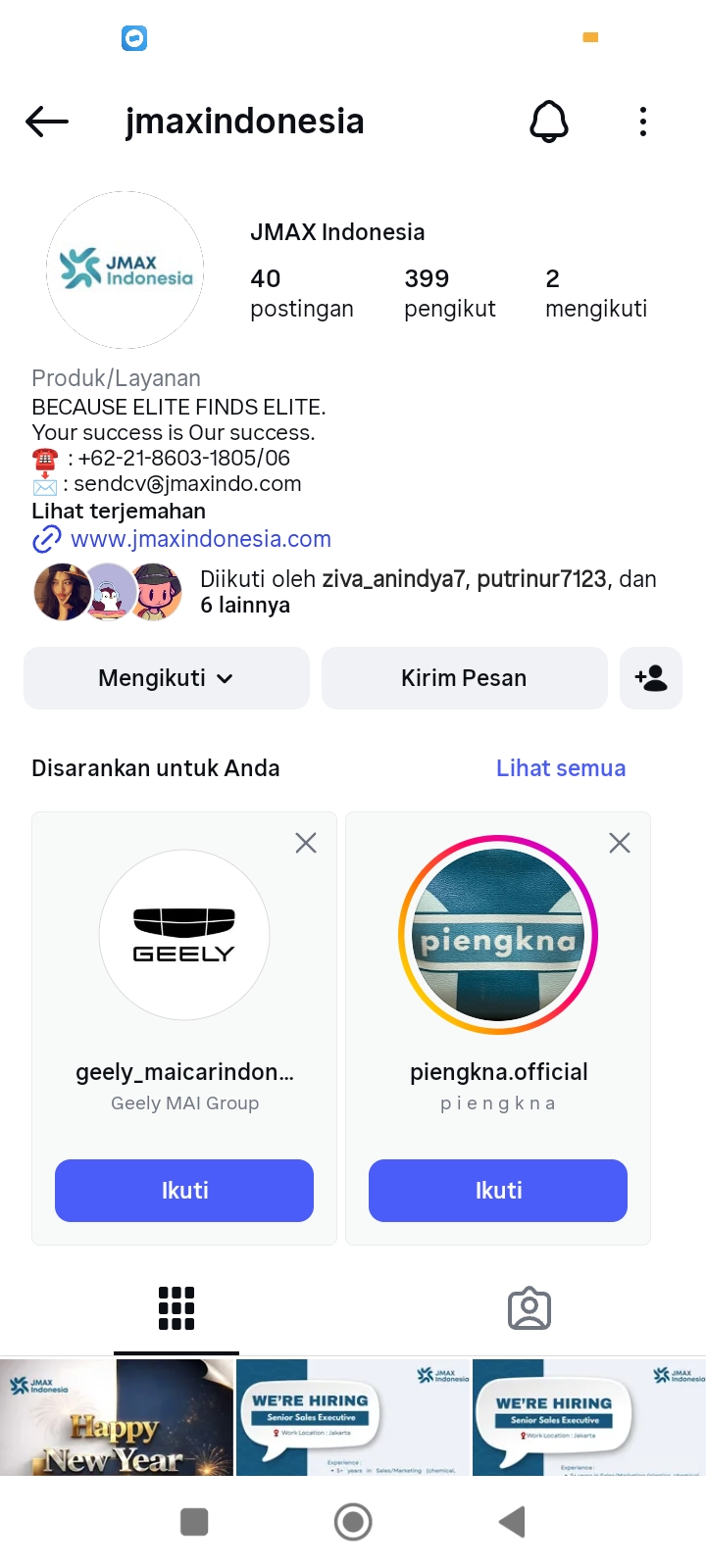The height and width of the screenshot is (1568, 706).
Task: Open the 399 pengikut list
Action: [x=449, y=293]
